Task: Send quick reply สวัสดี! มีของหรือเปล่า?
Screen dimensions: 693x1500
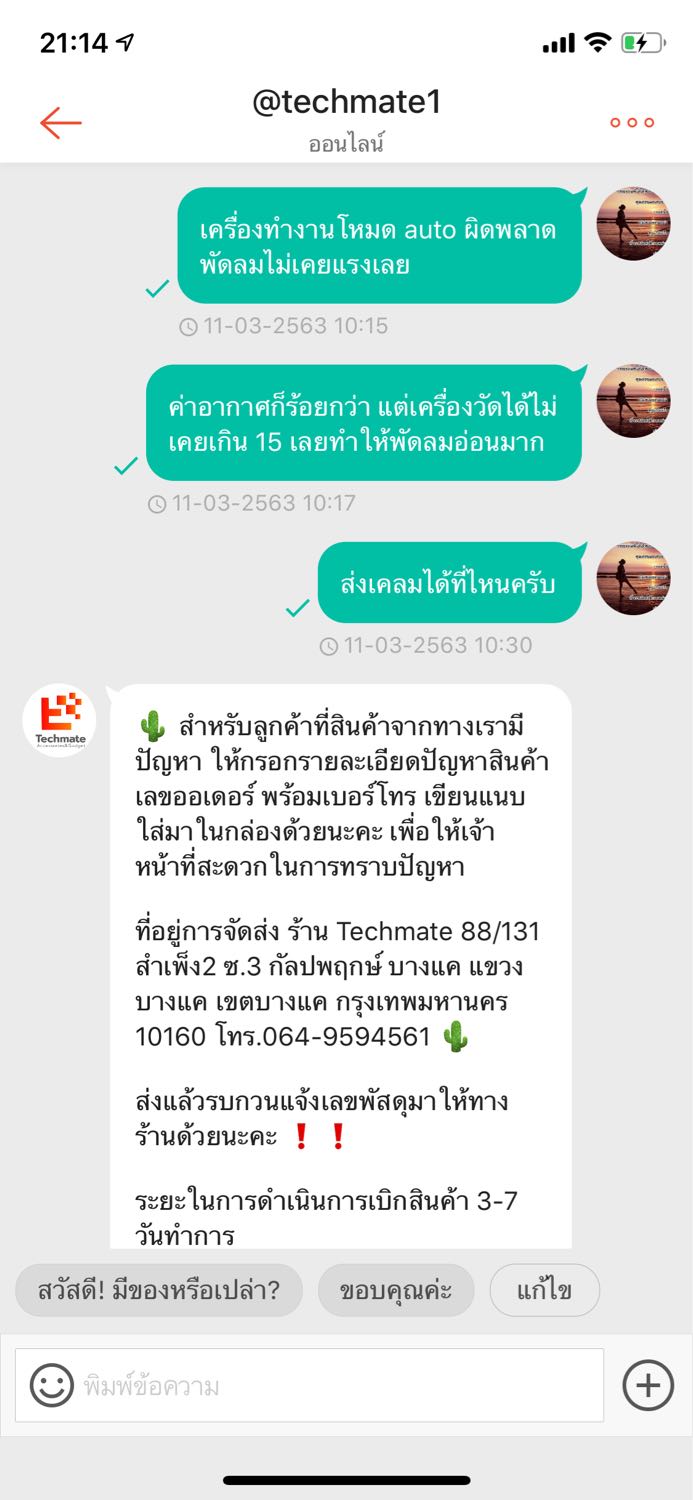Action: pos(158,1290)
